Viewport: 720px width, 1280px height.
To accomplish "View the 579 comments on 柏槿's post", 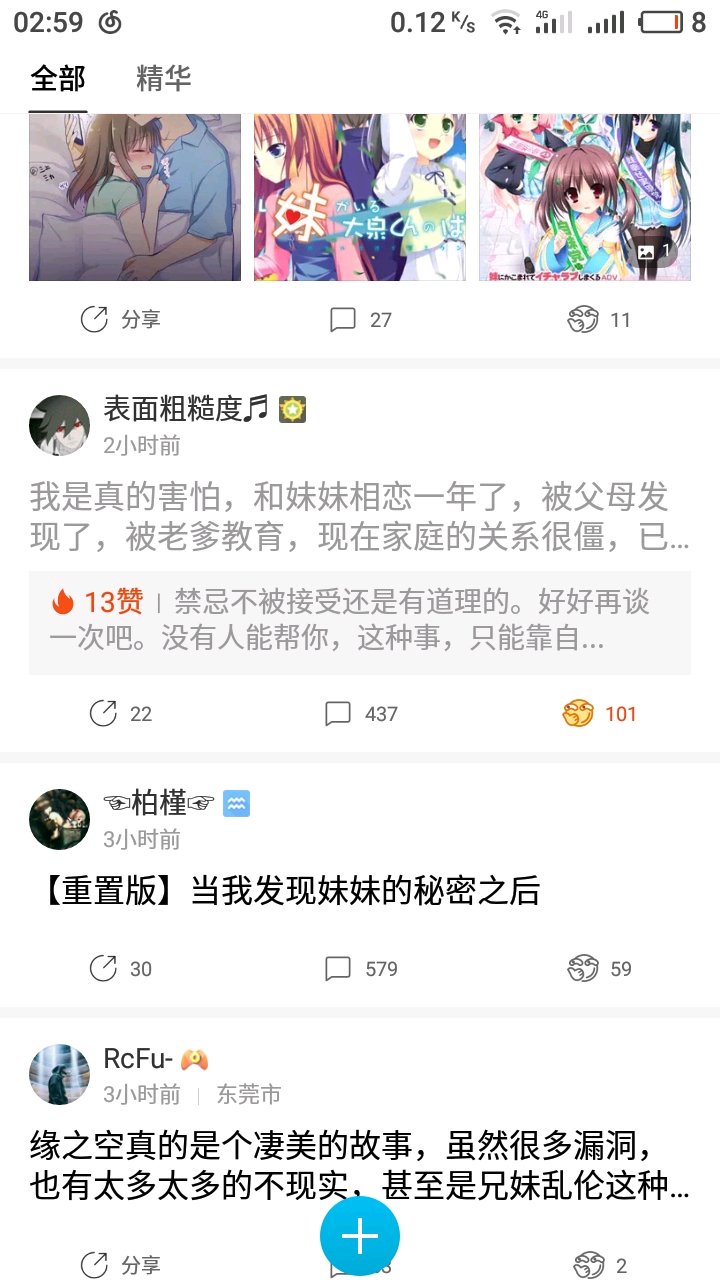I will click(x=360, y=969).
